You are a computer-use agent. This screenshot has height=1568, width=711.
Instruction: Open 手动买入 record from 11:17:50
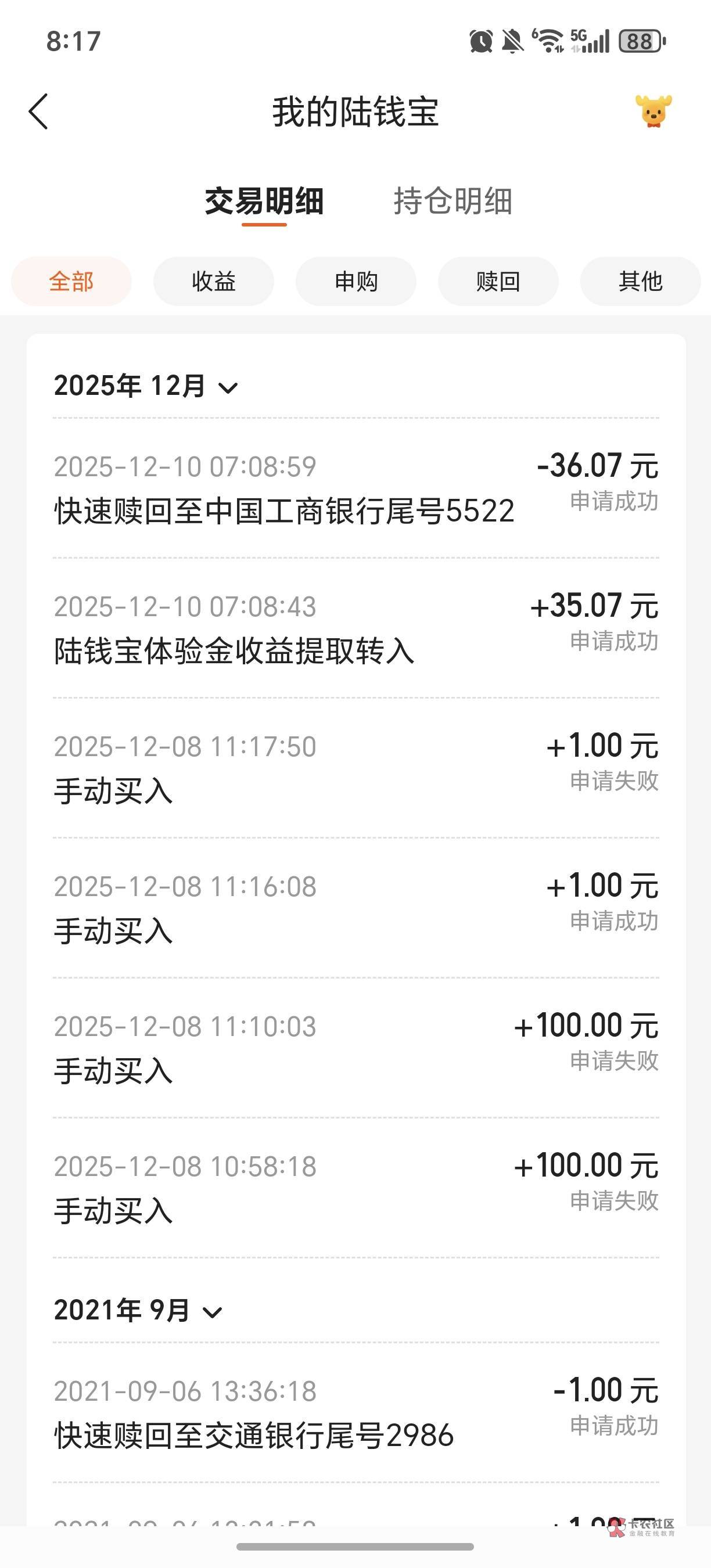coord(355,768)
